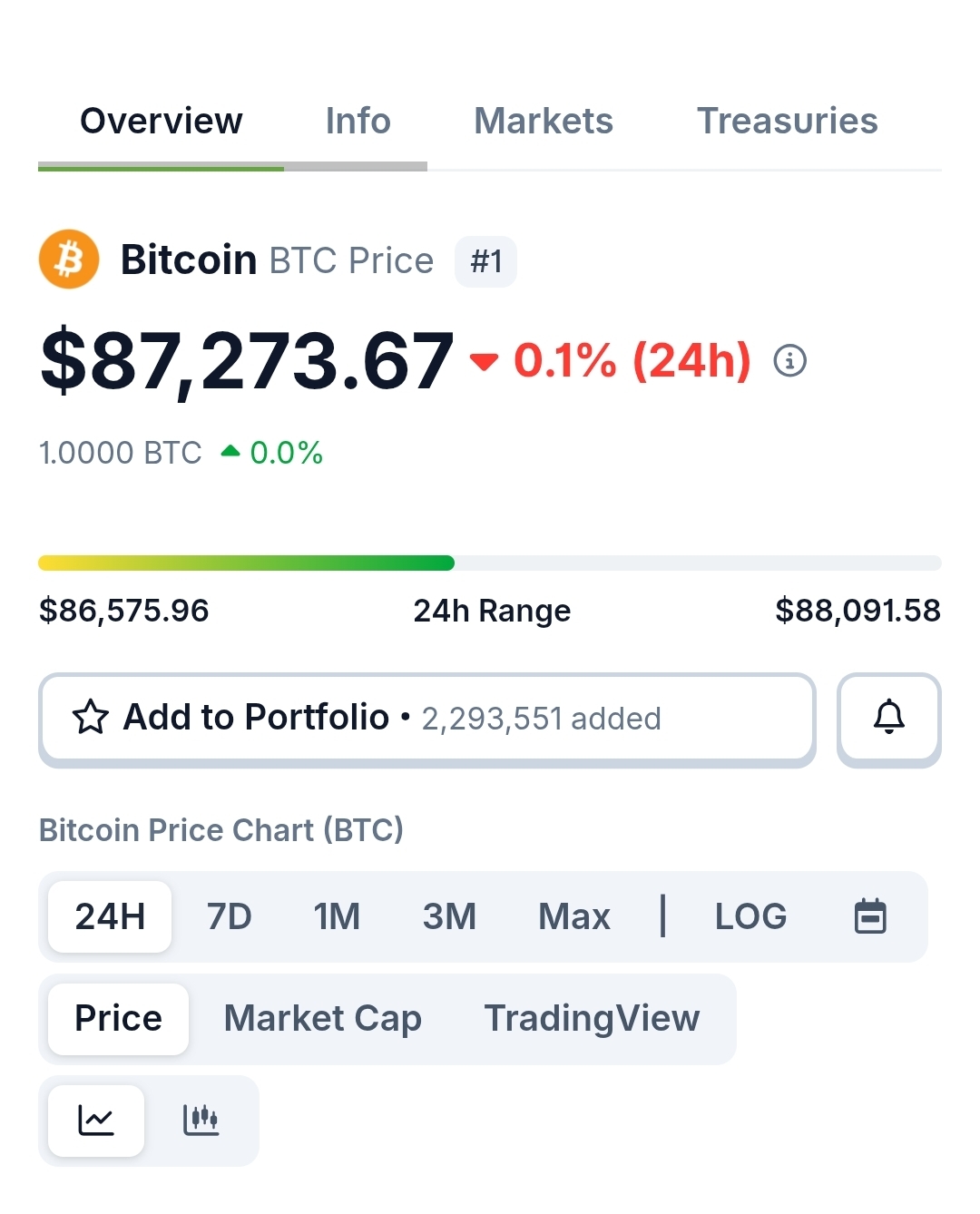
Task: Switch chart range to 7D
Action: (229, 916)
